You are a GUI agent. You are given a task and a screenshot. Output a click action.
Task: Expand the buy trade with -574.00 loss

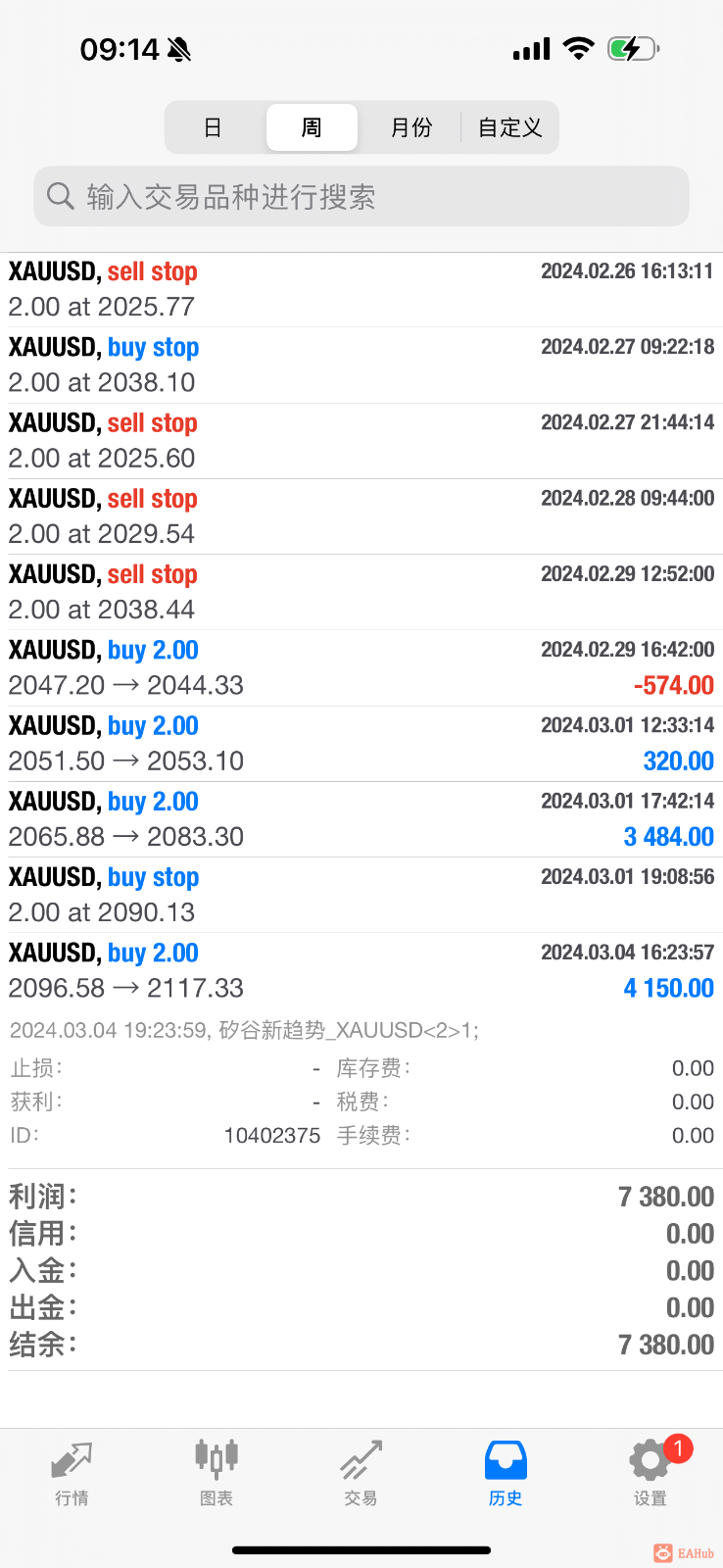361,667
